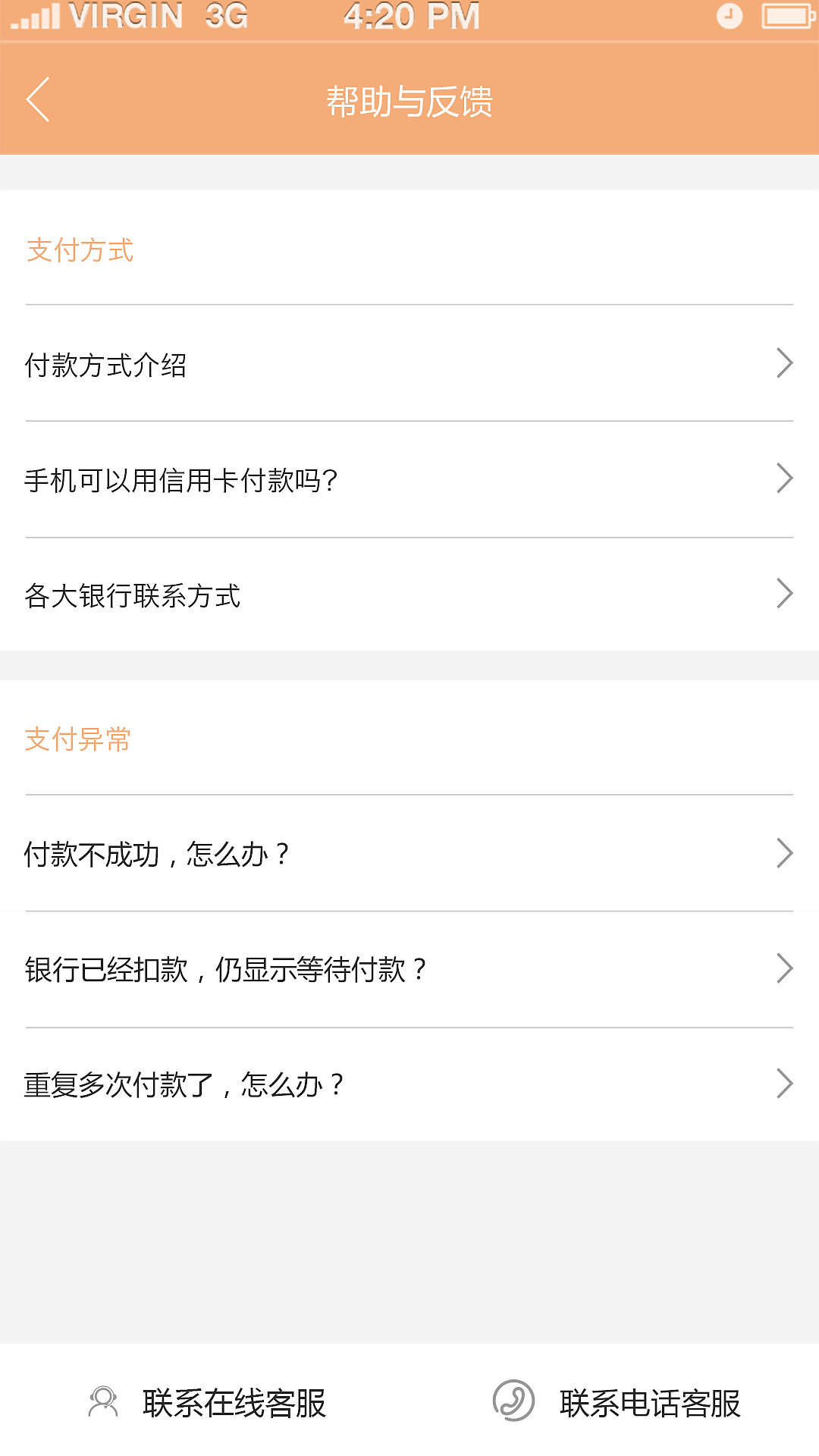Open the 银行已经扣款，仍显示等待付款 question
Screen dimensions: 819x1456
225,969
